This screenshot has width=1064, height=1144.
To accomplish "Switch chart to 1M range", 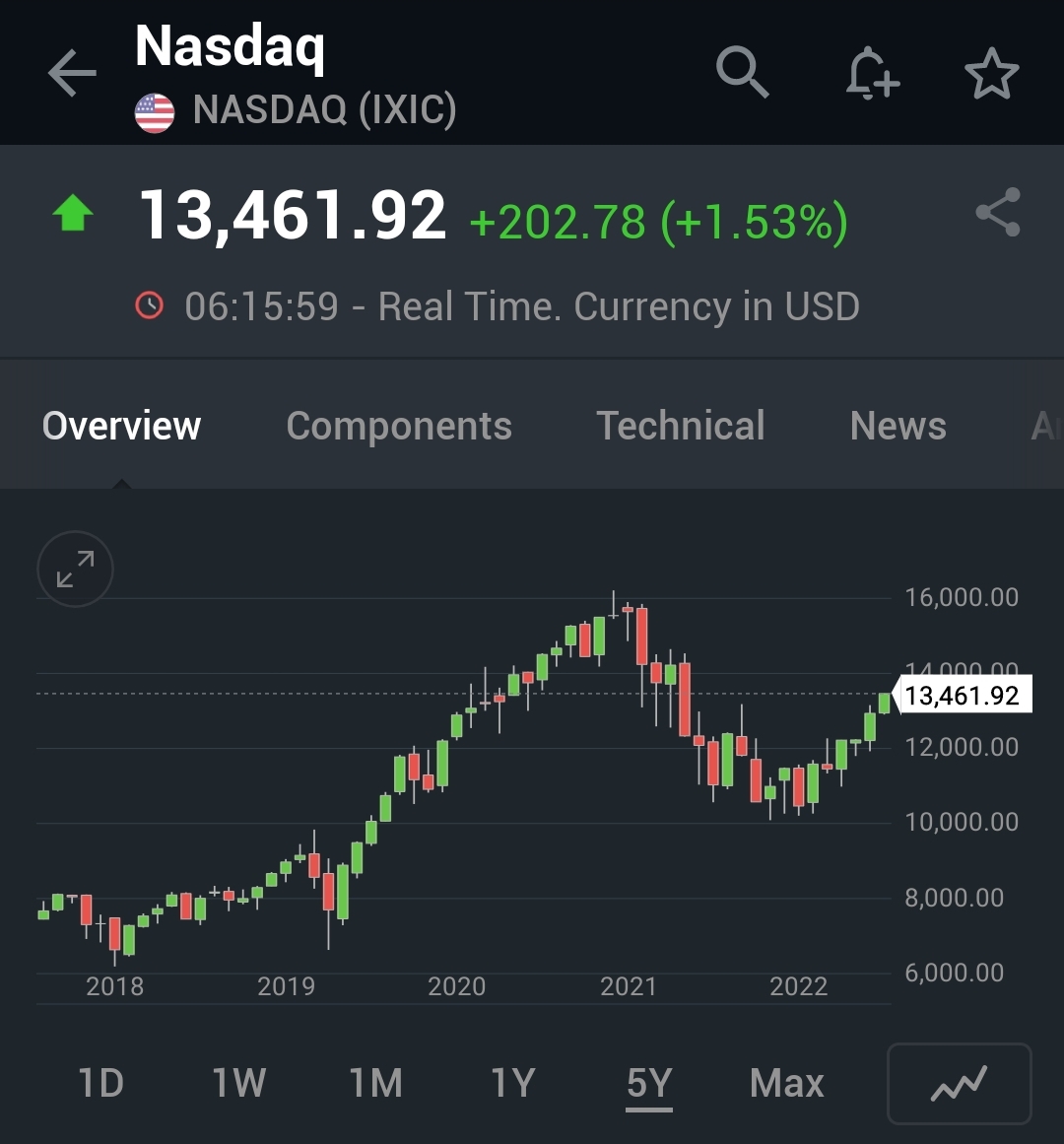I will tap(375, 1084).
